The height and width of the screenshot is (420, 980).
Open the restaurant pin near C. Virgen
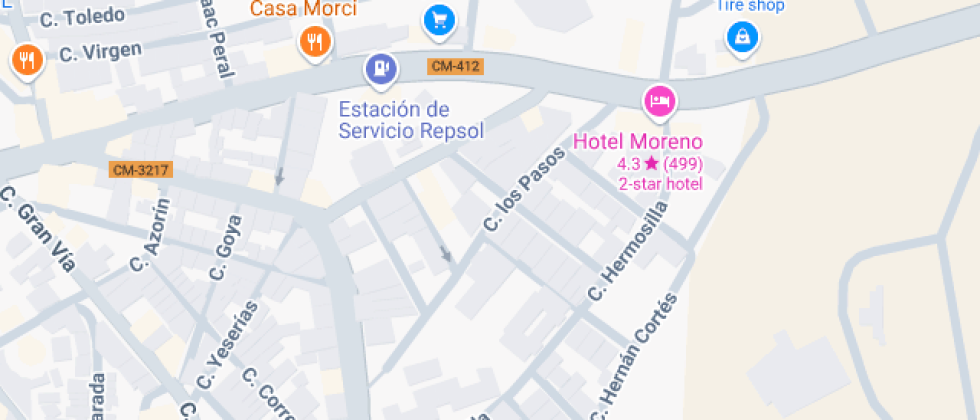[26, 60]
